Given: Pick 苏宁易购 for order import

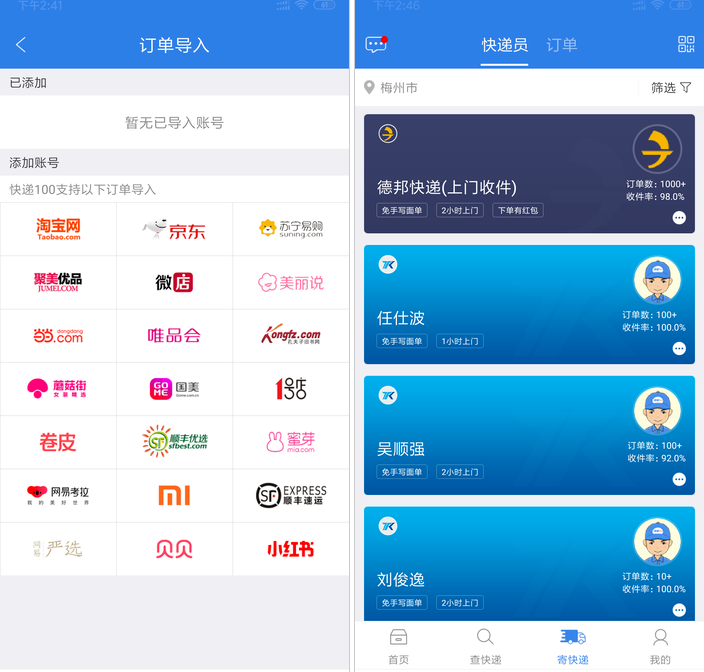Looking at the screenshot, I should coord(291,229).
